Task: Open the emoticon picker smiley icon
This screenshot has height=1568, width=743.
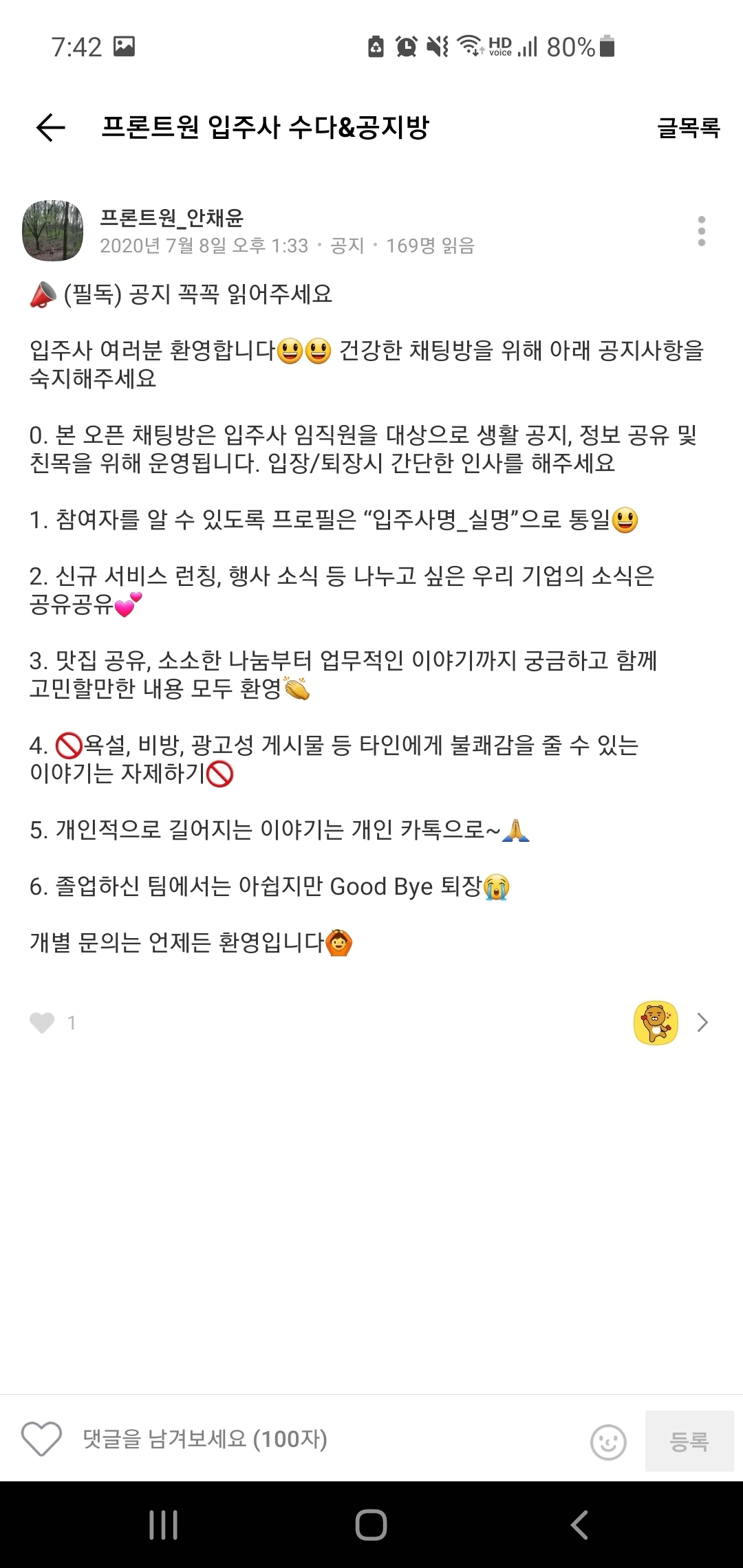Action: point(608,1441)
